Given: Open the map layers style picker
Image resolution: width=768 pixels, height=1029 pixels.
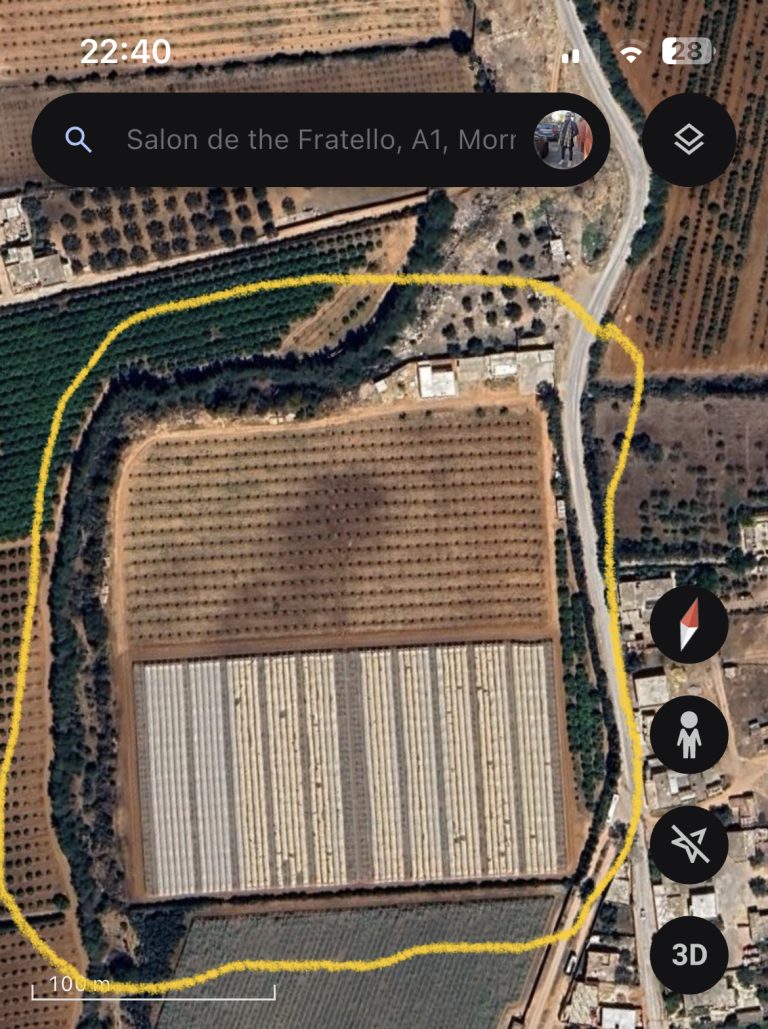Looking at the screenshot, I should coord(688,140).
